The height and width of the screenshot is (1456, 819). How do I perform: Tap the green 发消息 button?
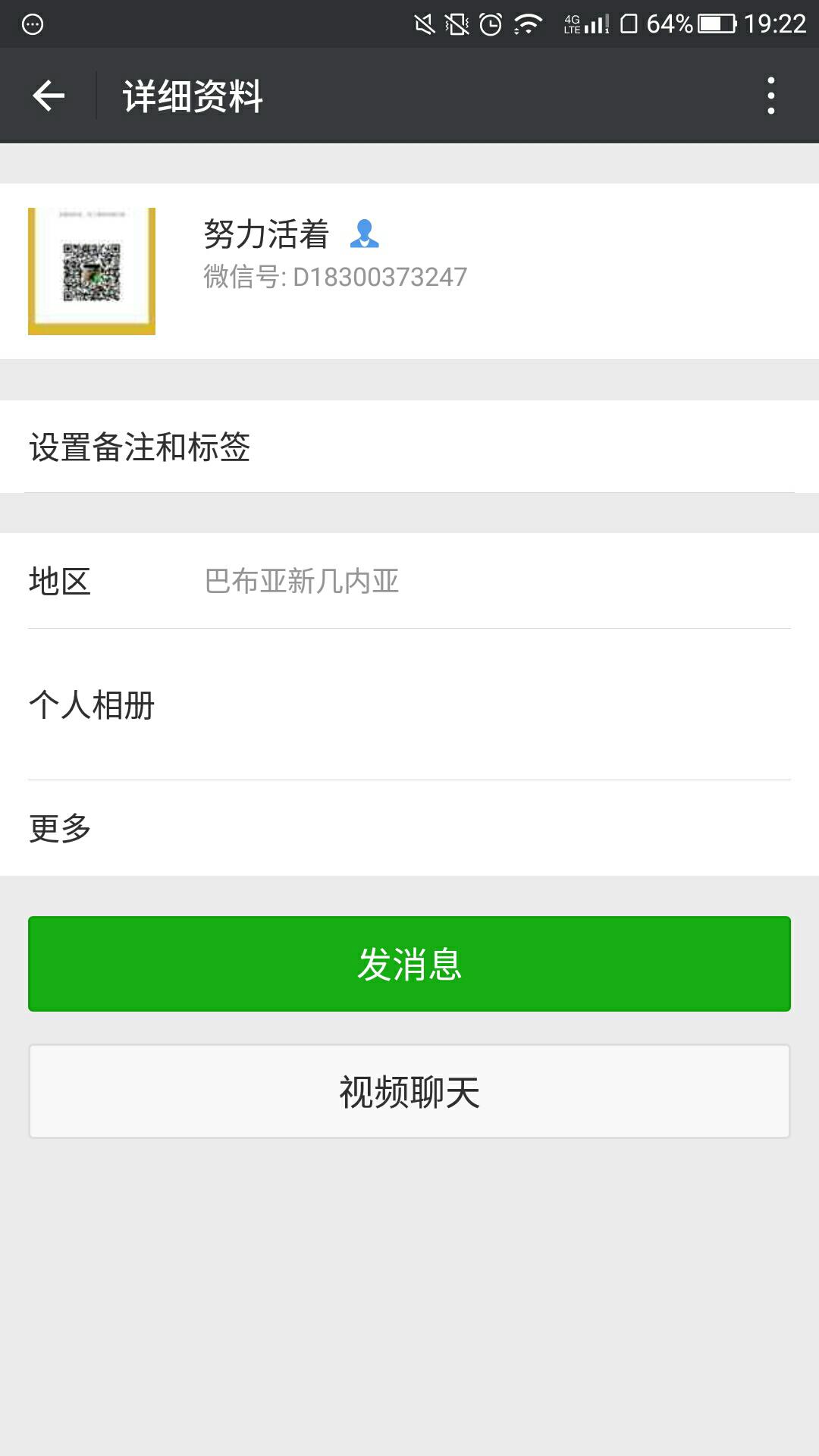click(409, 964)
